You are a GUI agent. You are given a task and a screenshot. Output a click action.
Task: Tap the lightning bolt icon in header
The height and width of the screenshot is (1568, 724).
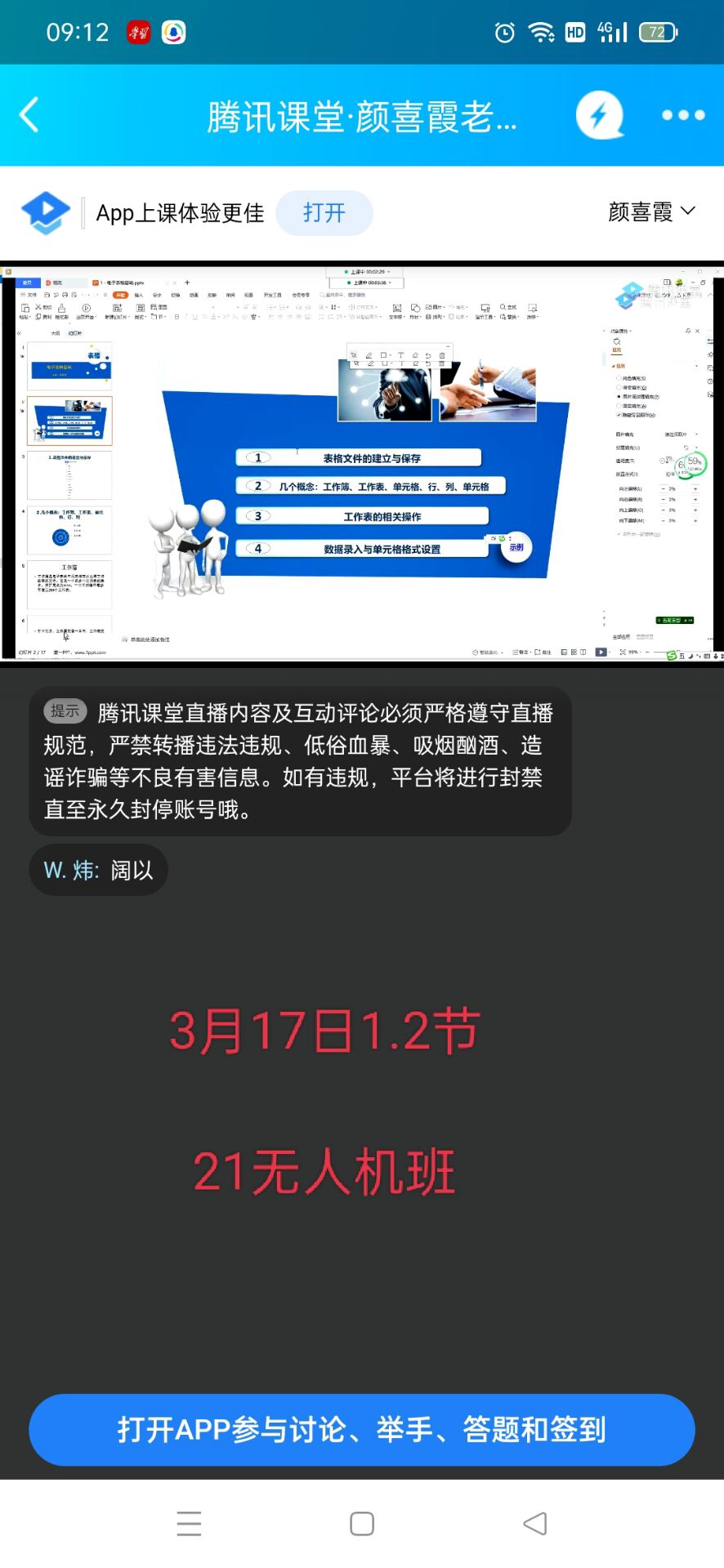599,115
